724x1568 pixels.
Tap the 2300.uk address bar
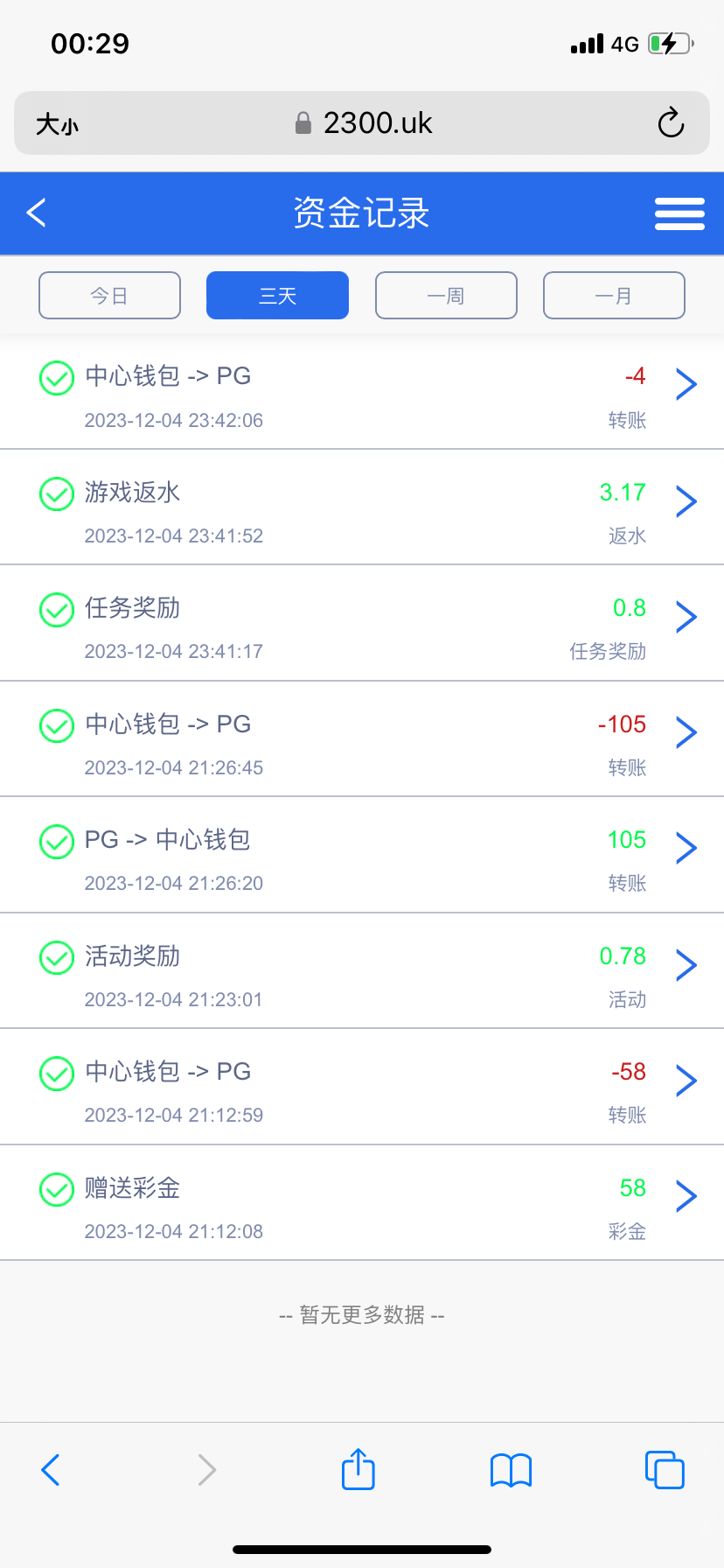pos(363,123)
